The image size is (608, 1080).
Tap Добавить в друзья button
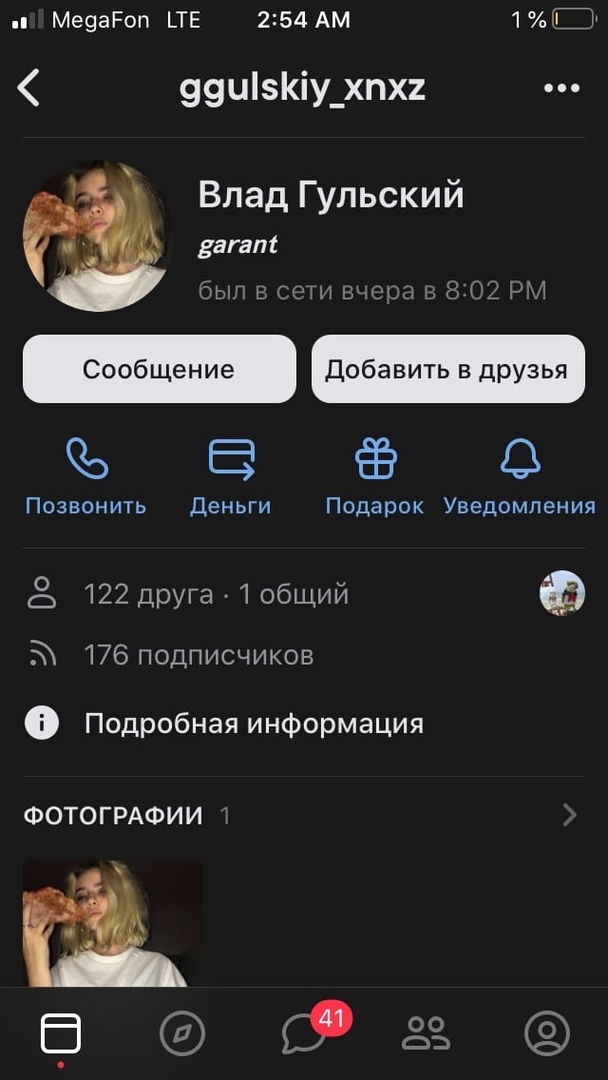coord(447,369)
